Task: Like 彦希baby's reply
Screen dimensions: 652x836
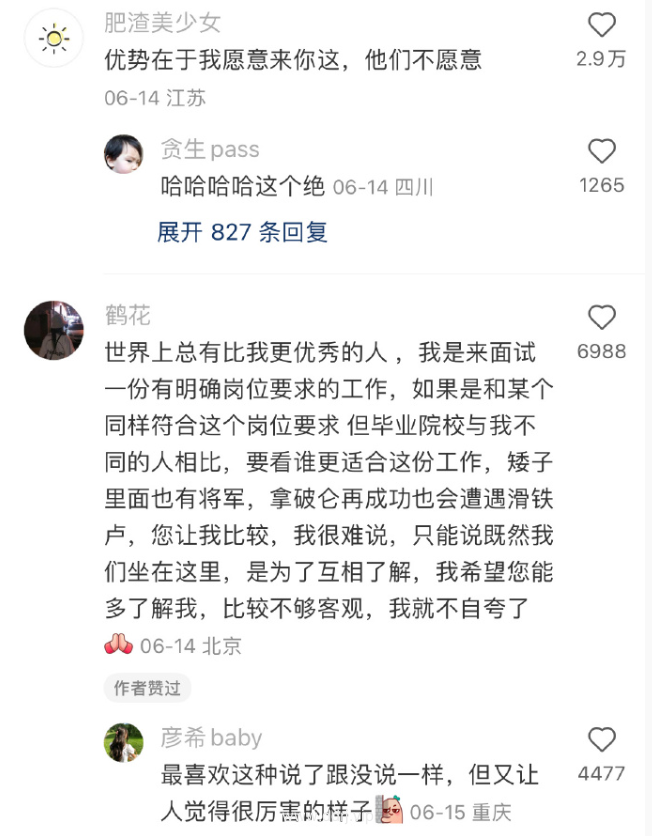Action: 601,740
